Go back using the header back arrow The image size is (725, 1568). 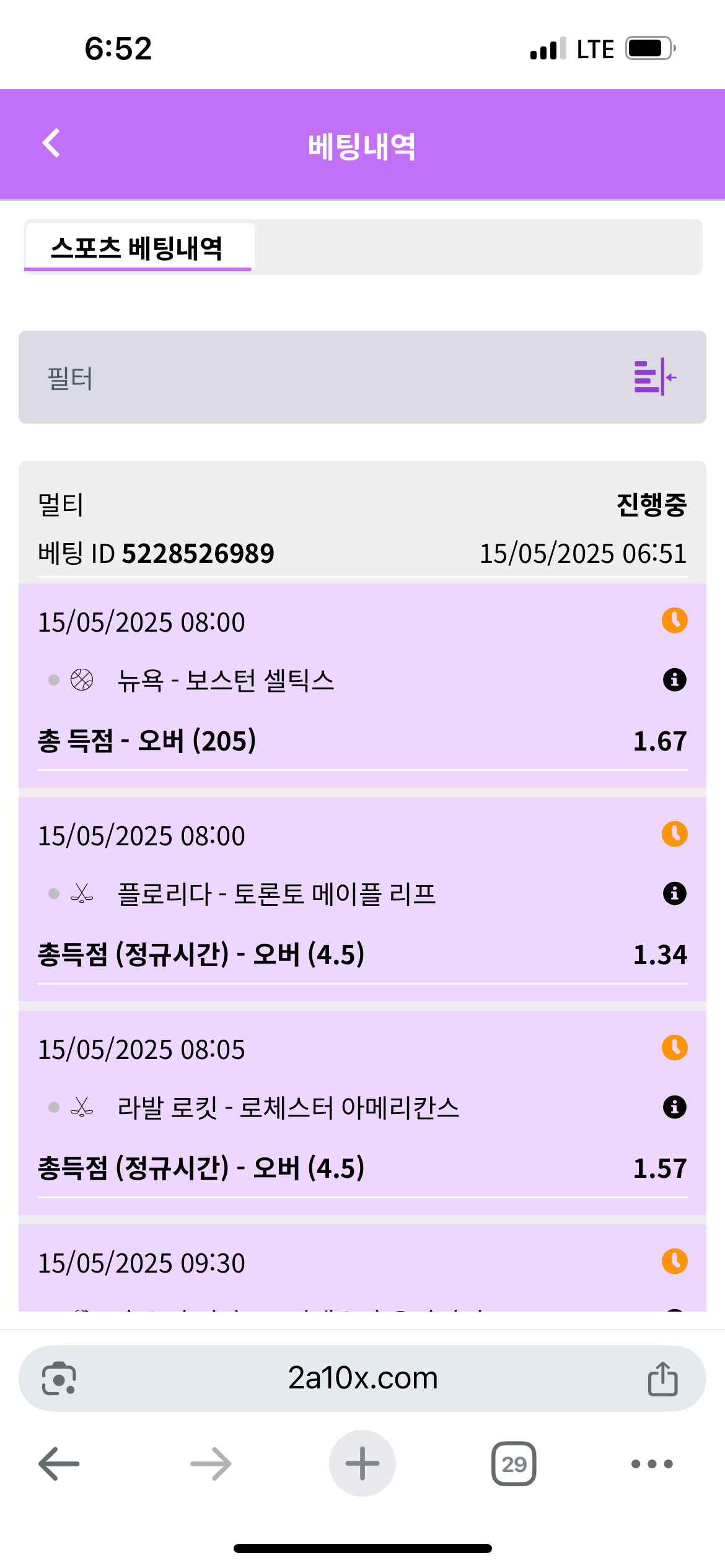(52, 144)
